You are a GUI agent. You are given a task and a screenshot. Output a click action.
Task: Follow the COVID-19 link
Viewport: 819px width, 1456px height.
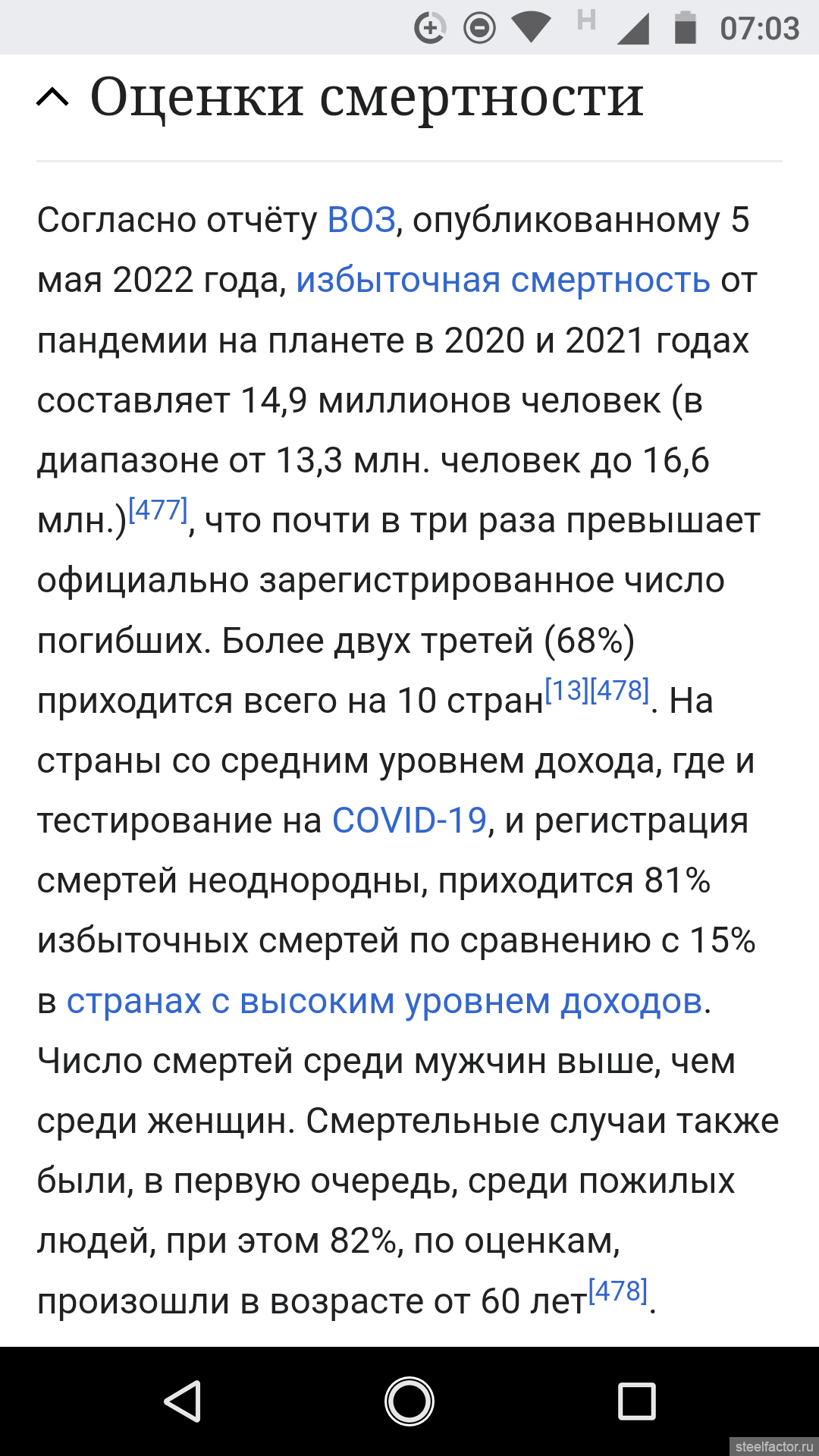pos(409,820)
